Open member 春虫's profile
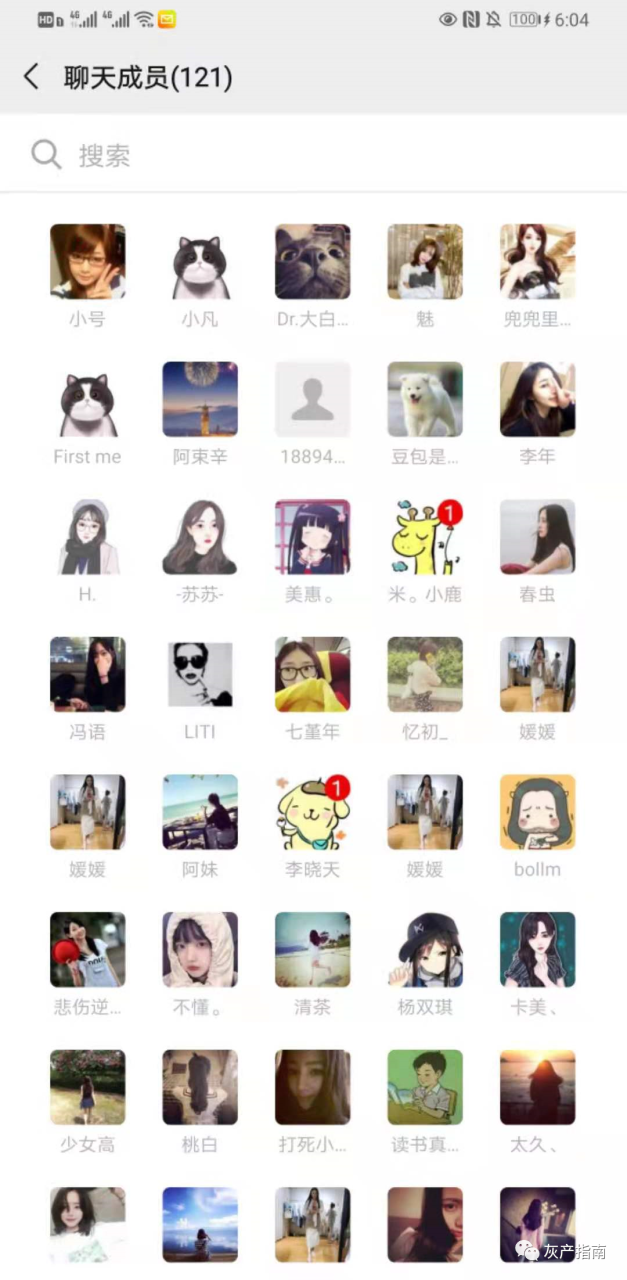 pyautogui.click(x=537, y=537)
